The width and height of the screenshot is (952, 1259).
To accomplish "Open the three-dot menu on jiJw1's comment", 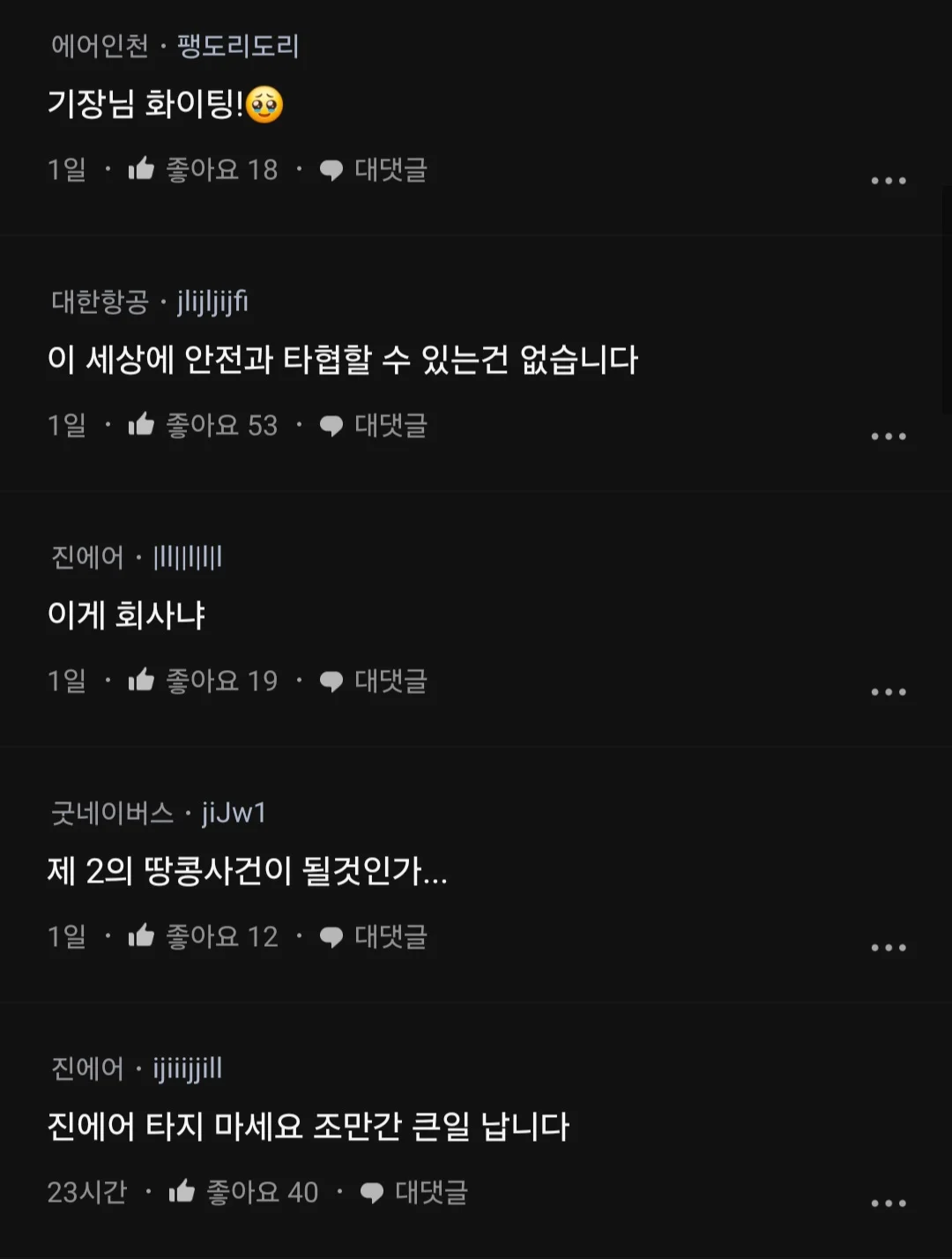I will pyautogui.click(x=888, y=948).
